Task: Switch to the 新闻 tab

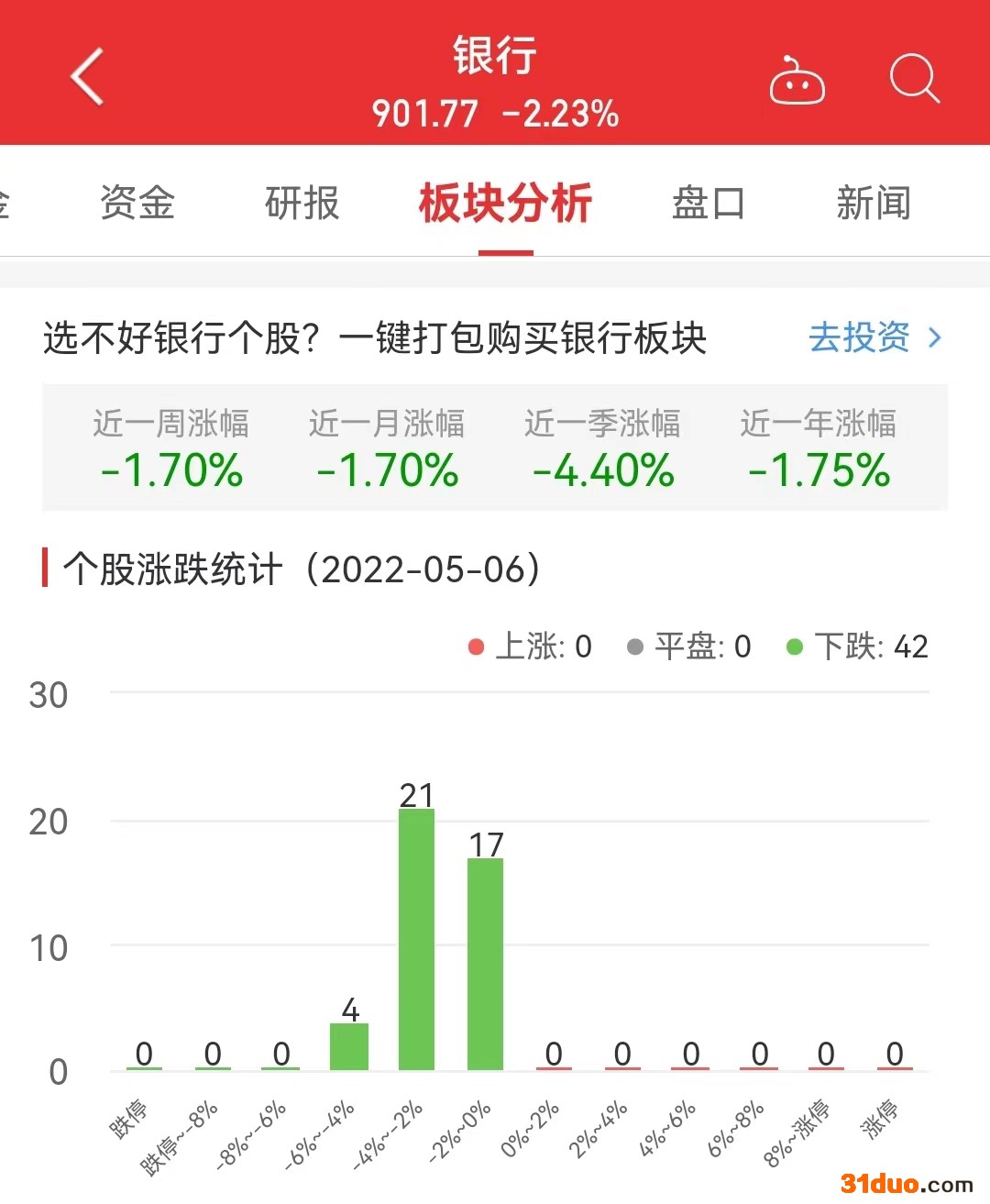Action: click(873, 203)
